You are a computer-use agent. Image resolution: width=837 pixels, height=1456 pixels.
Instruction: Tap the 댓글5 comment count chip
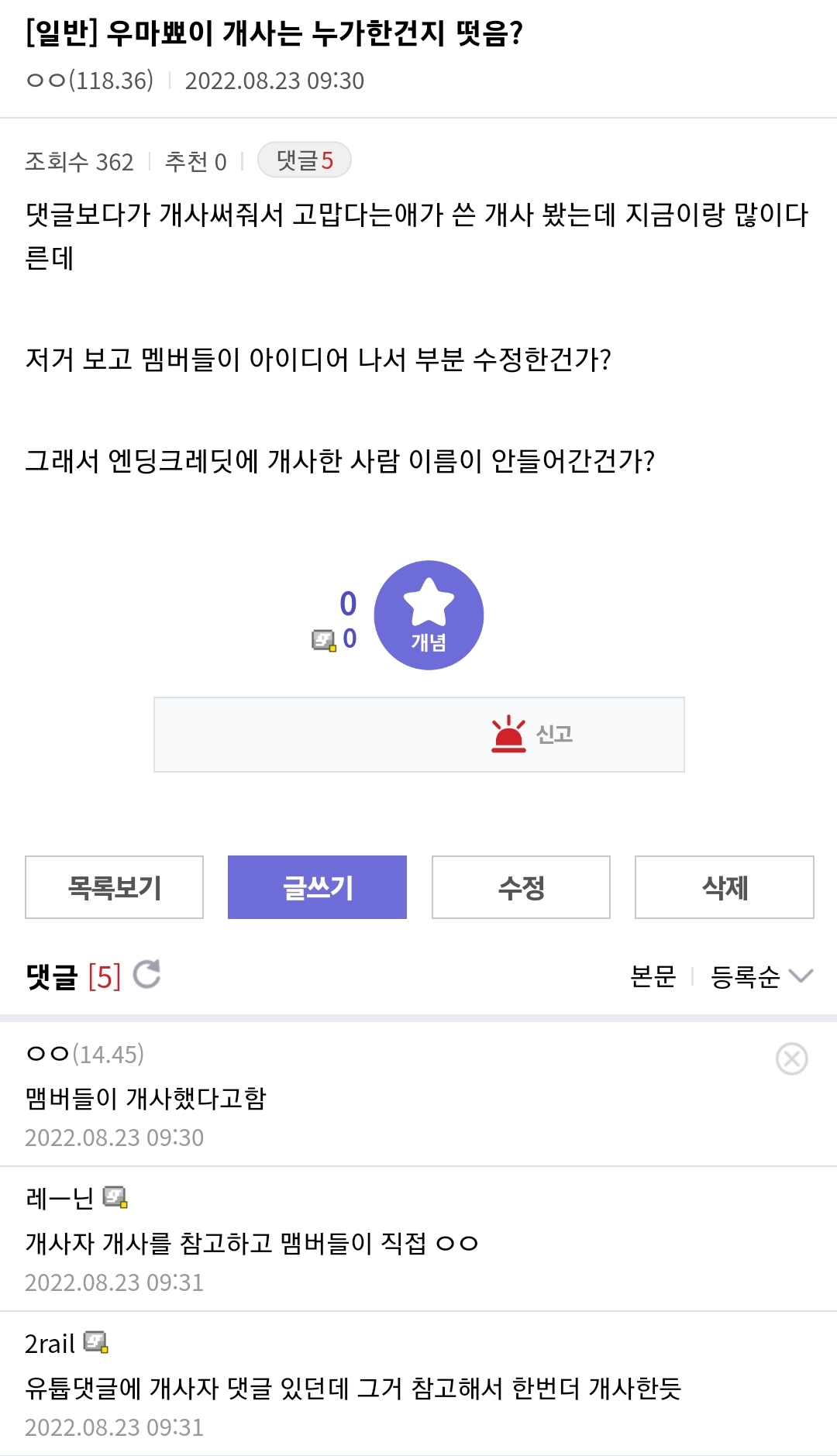(305, 160)
